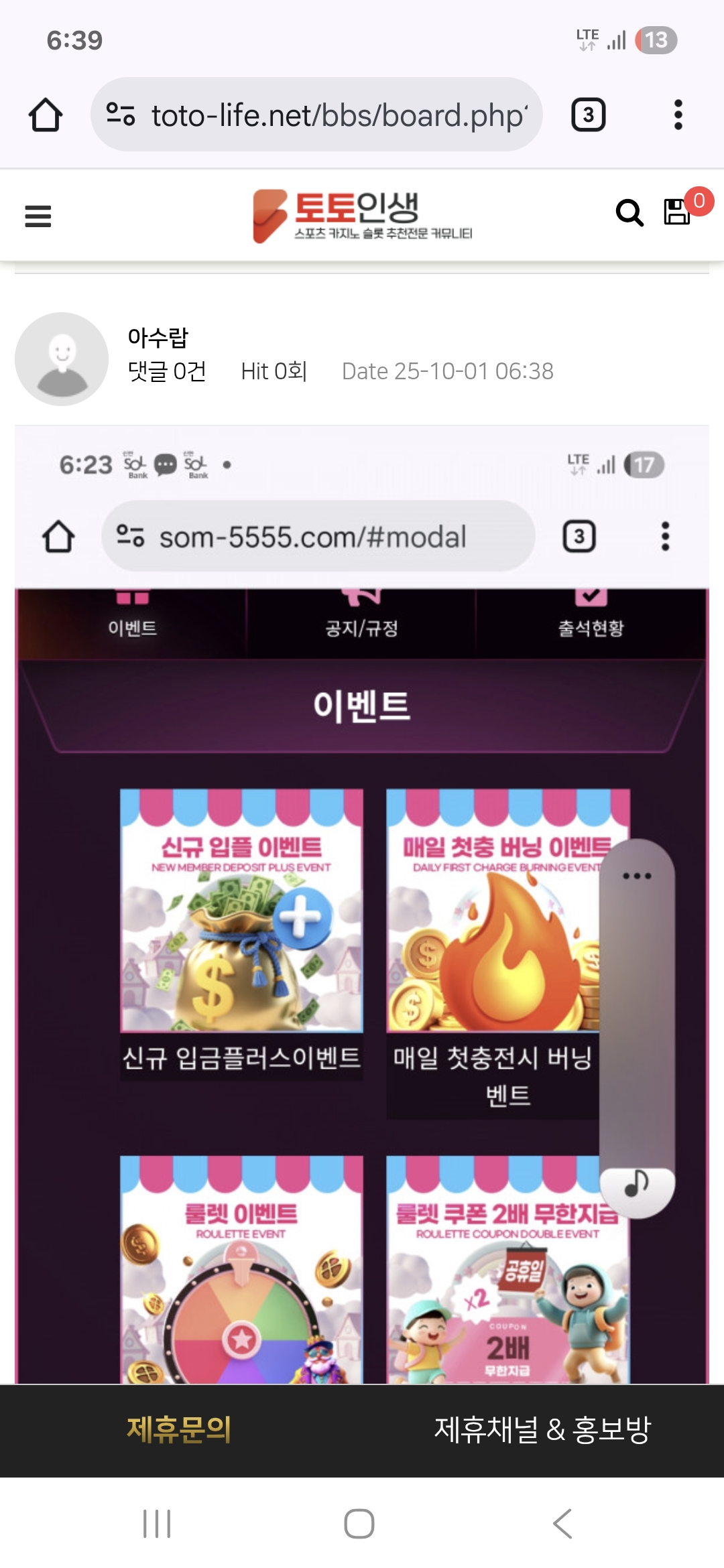Go to 제휴채널 & 홍보방
This screenshot has width=724, height=1568.
pyautogui.click(x=542, y=1429)
